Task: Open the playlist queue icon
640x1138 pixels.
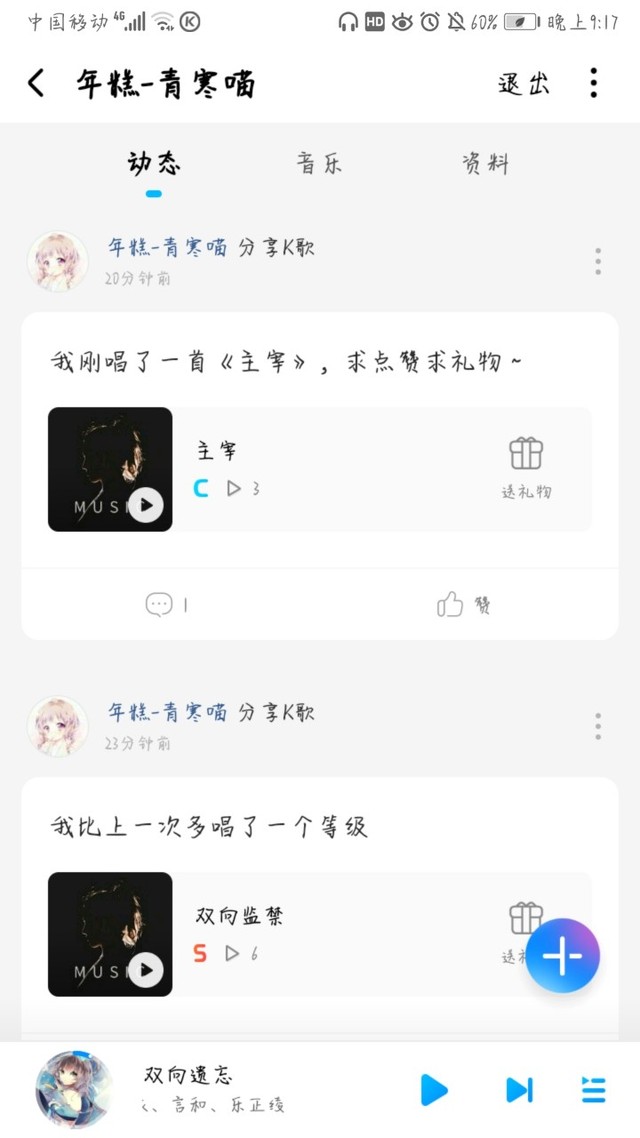Action: point(594,1090)
